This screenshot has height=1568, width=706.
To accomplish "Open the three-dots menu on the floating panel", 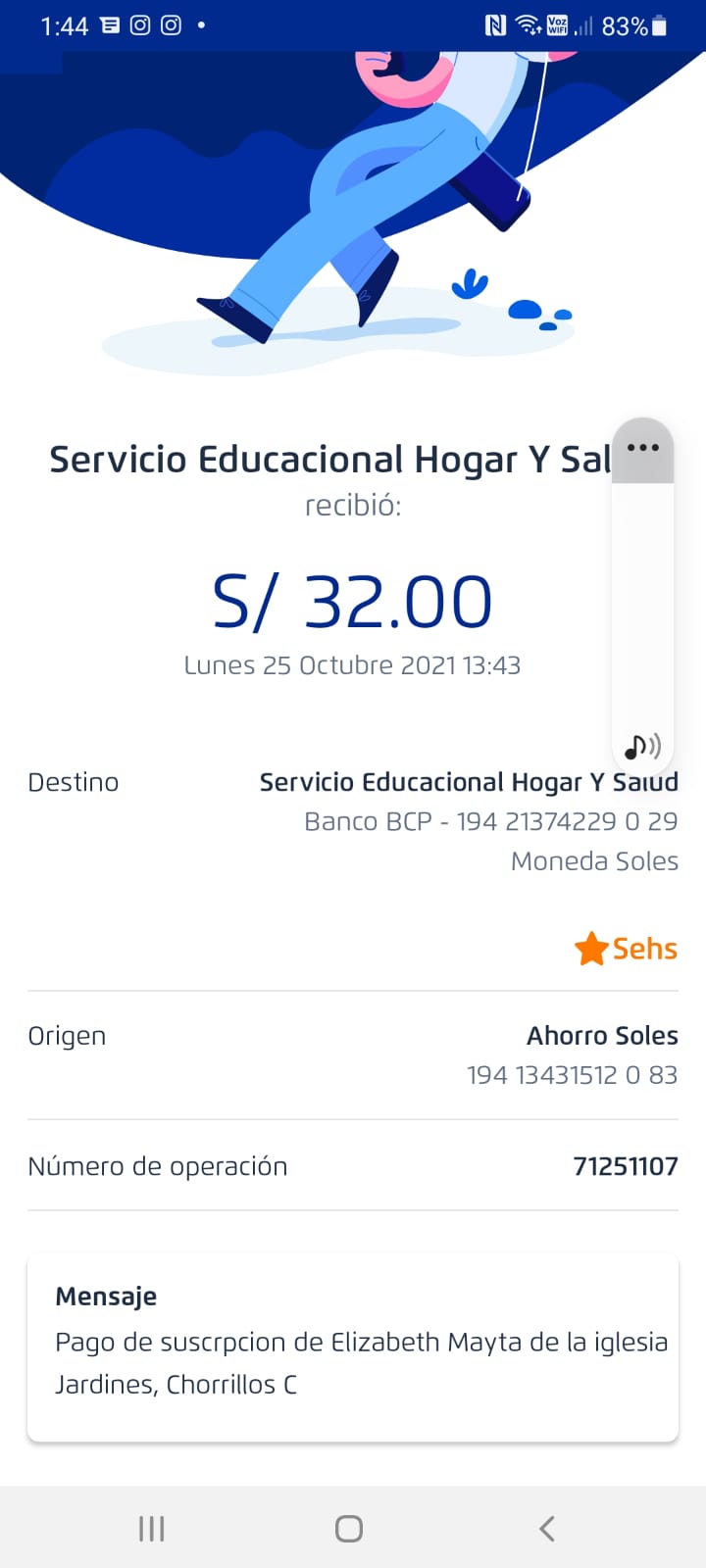I will coord(642,449).
